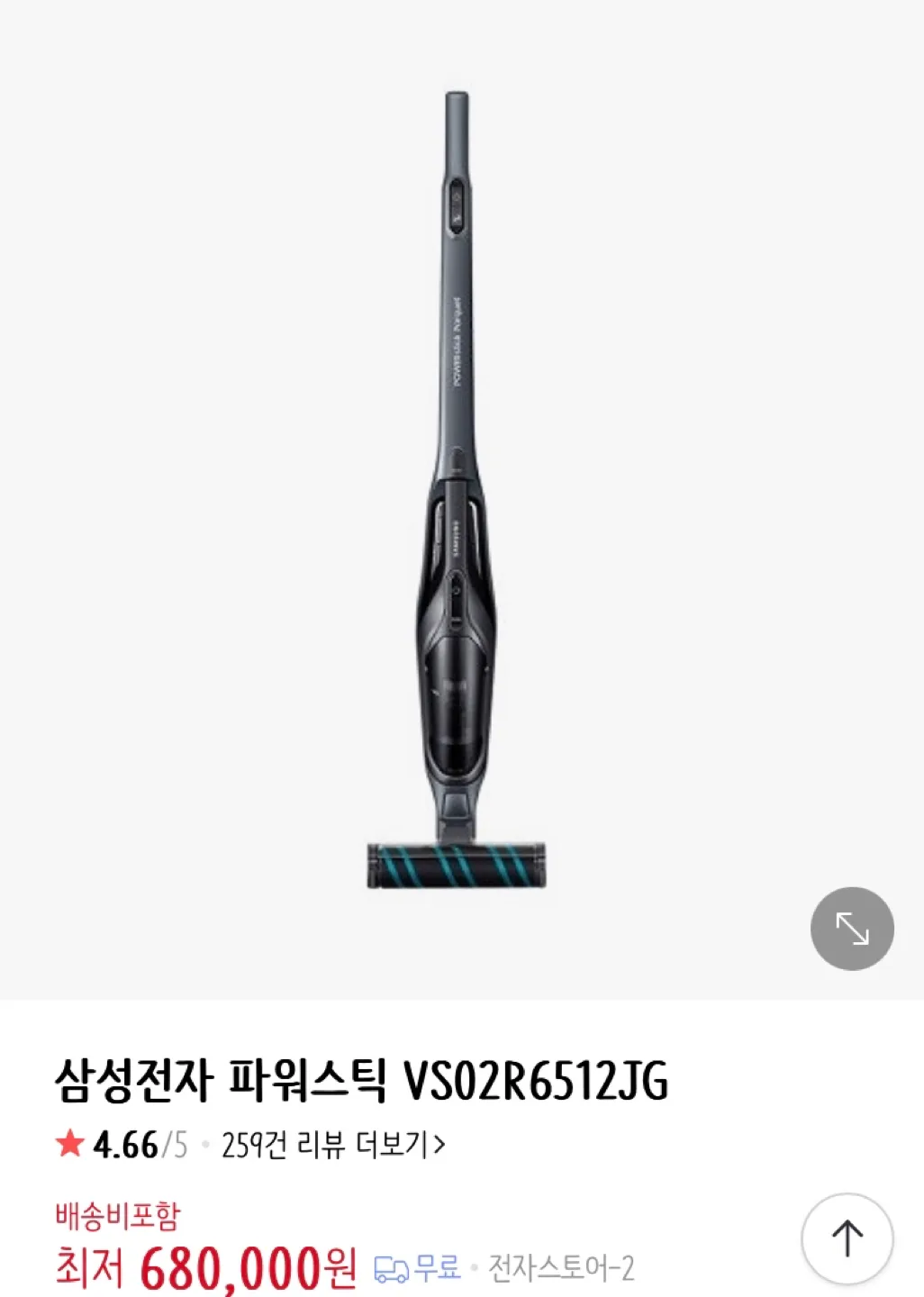The width and height of the screenshot is (924, 1297).
Task: Open the 259 reviews 더보기 link
Action: pyautogui.click(x=333, y=1145)
